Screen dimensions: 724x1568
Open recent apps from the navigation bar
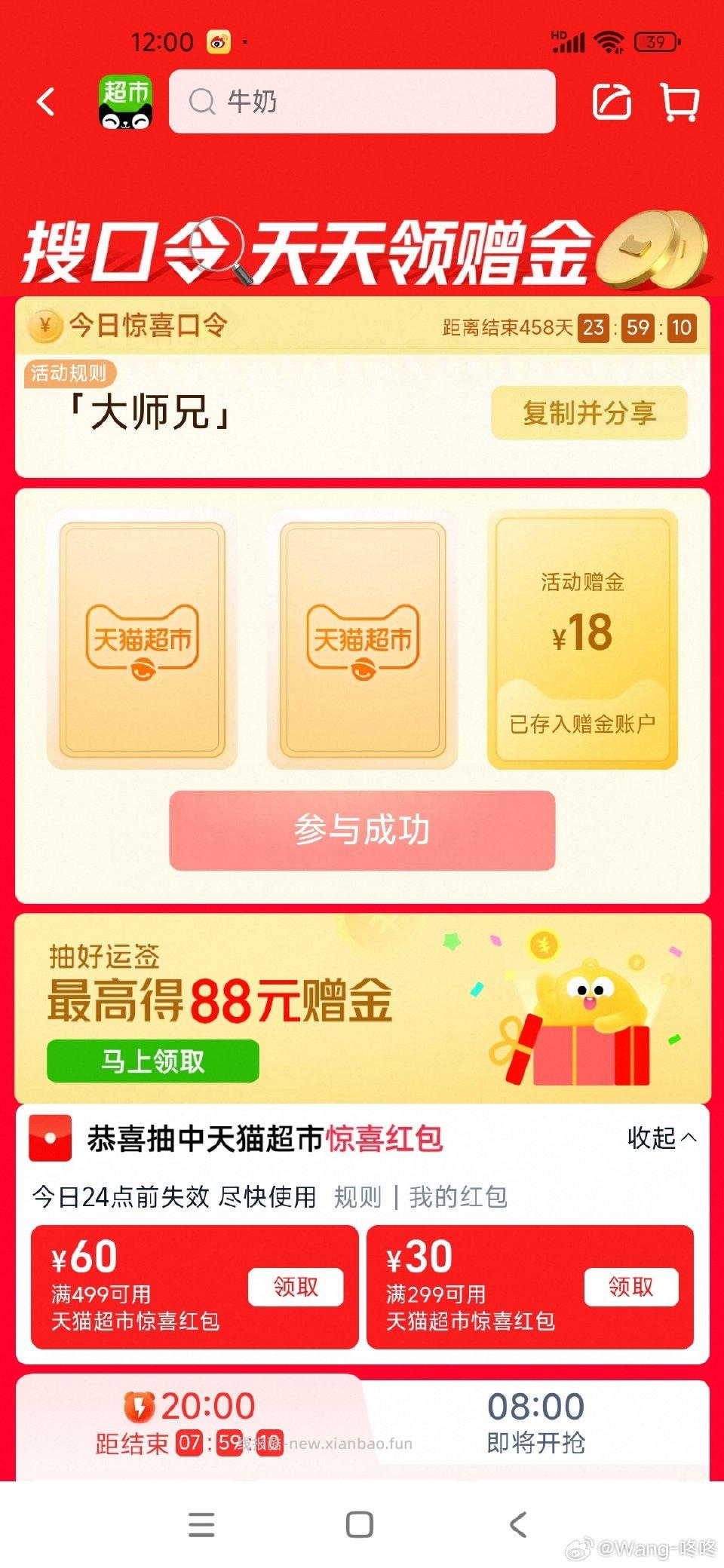click(201, 1524)
